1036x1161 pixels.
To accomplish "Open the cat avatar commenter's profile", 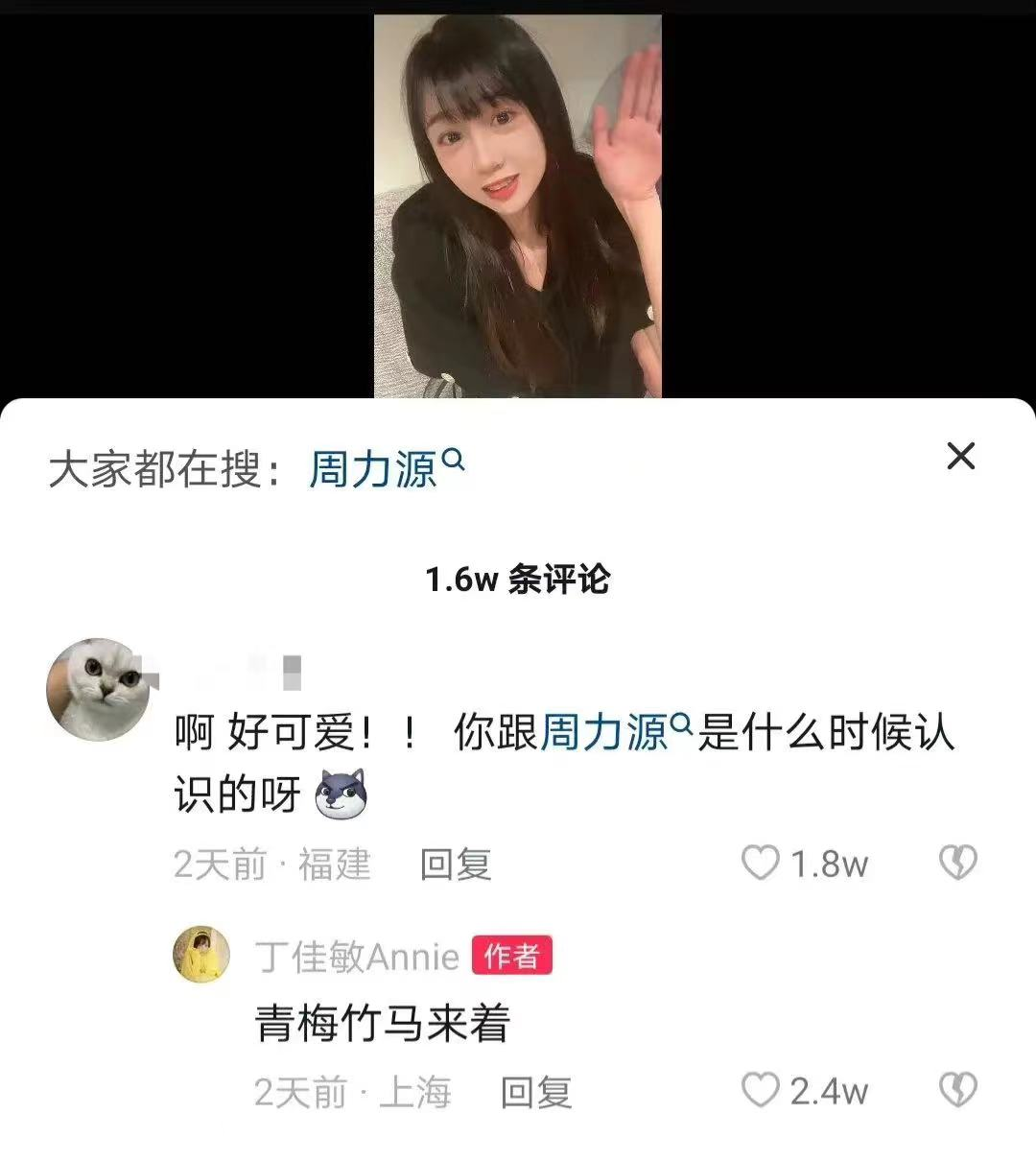I will 98,691.
